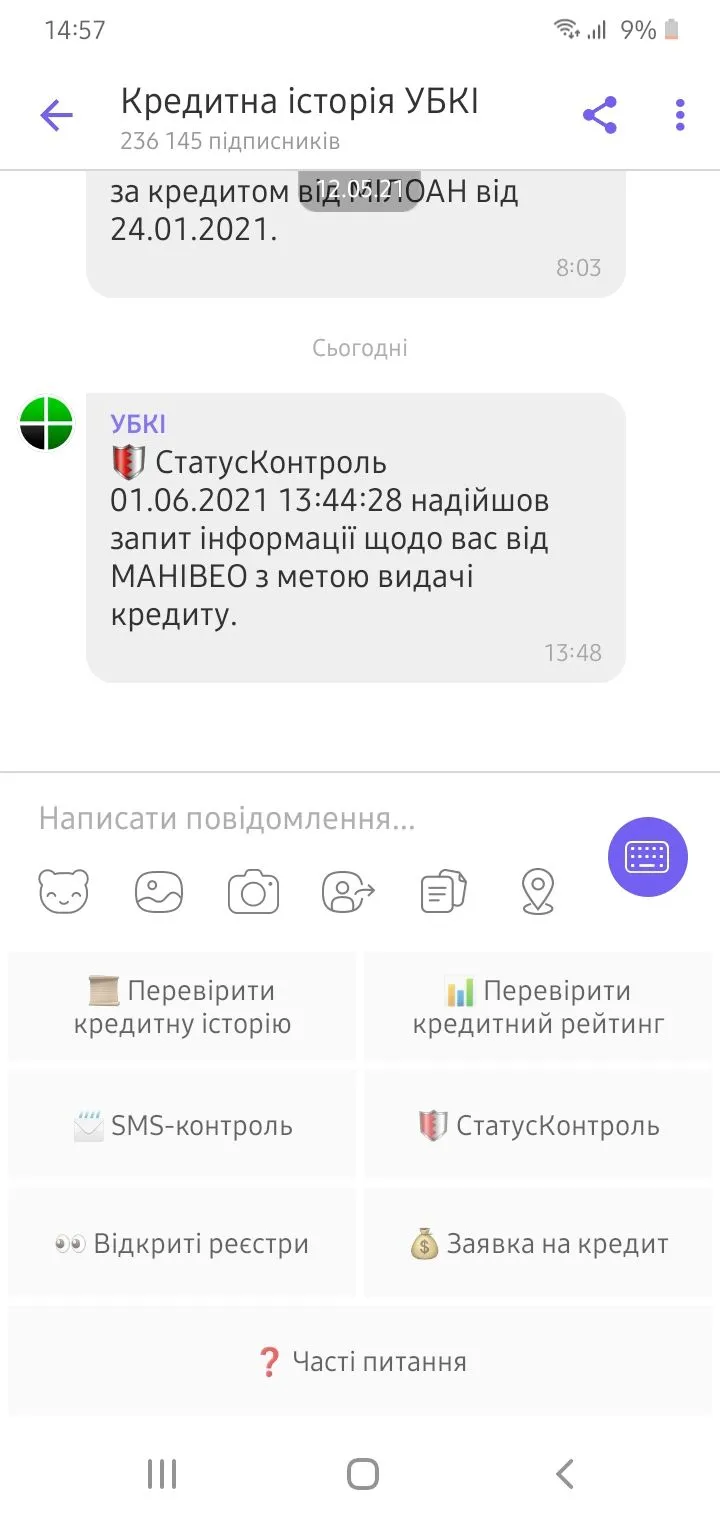
Task: Share the УБКІ channel
Action: (x=600, y=116)
